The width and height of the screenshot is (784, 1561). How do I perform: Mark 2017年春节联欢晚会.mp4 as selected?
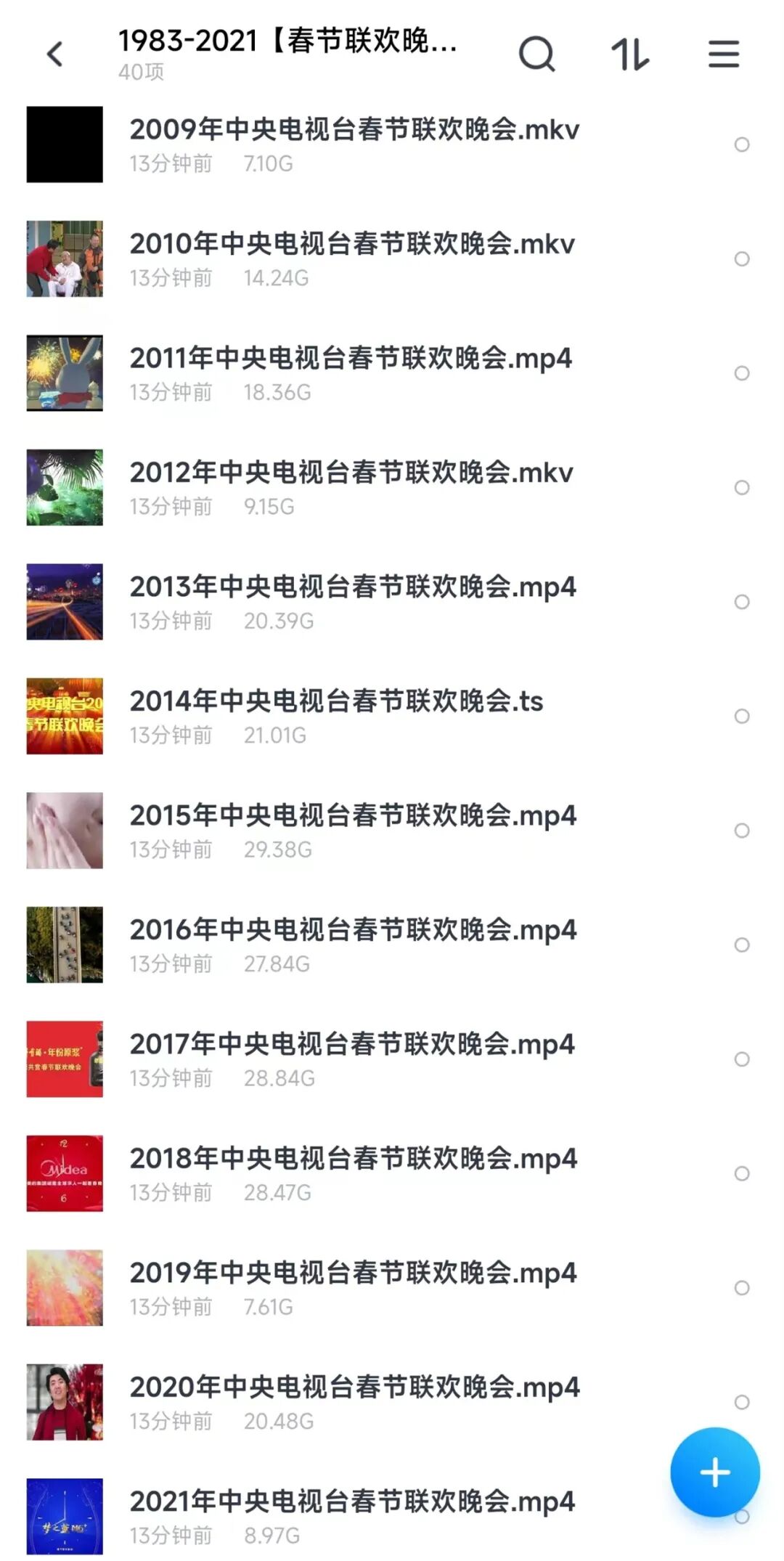pyautogui.click(x=741, y=1059)
